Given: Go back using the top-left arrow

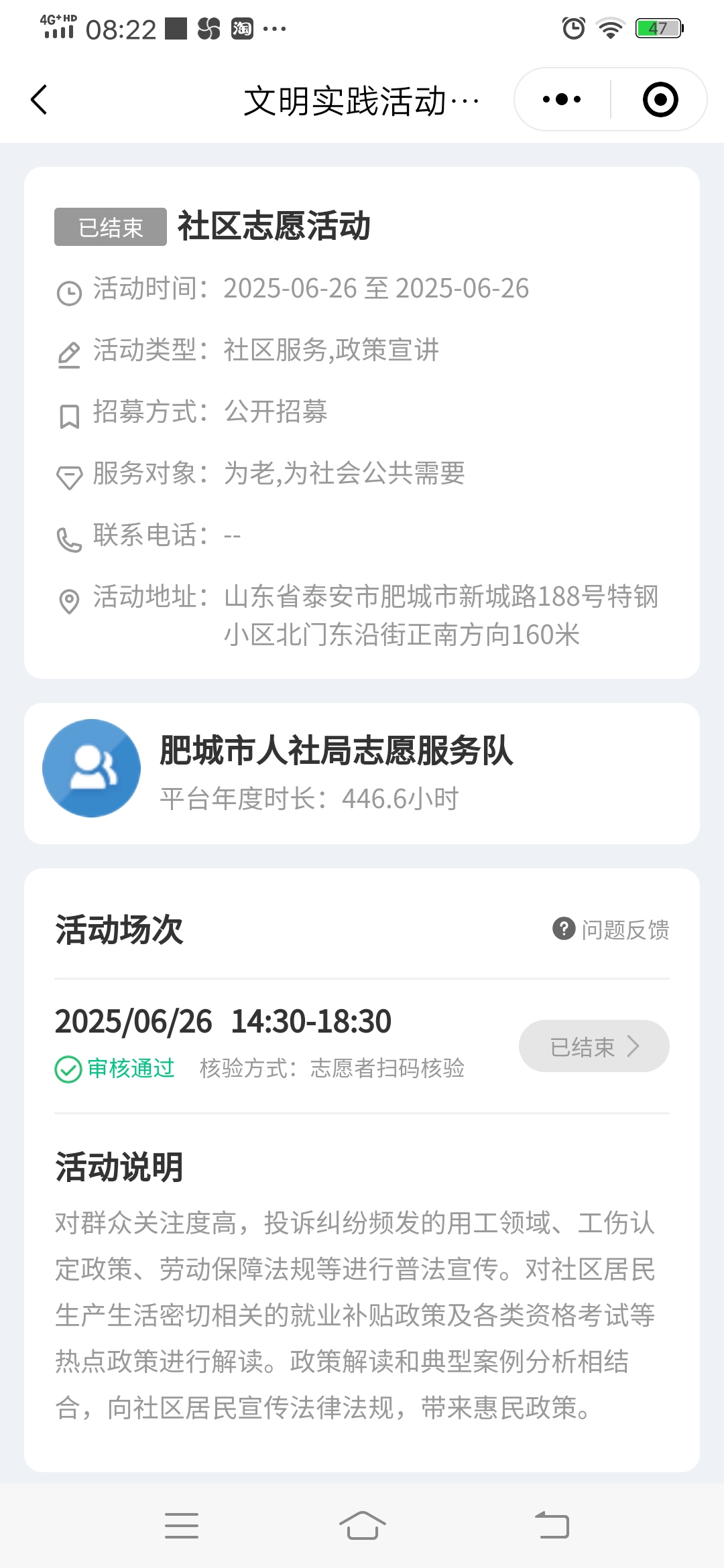Looking at the screenshot, I should (x=39, y=100).
